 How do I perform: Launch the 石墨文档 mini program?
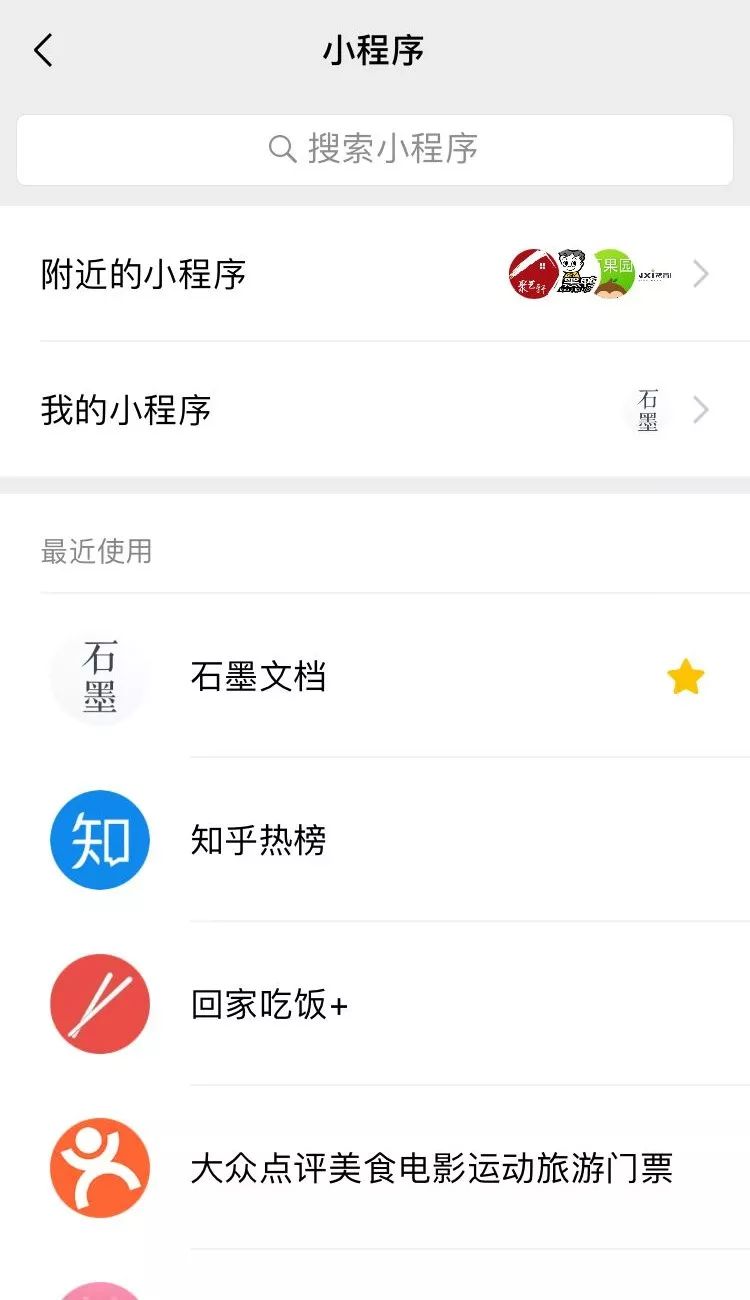[375, 677]
